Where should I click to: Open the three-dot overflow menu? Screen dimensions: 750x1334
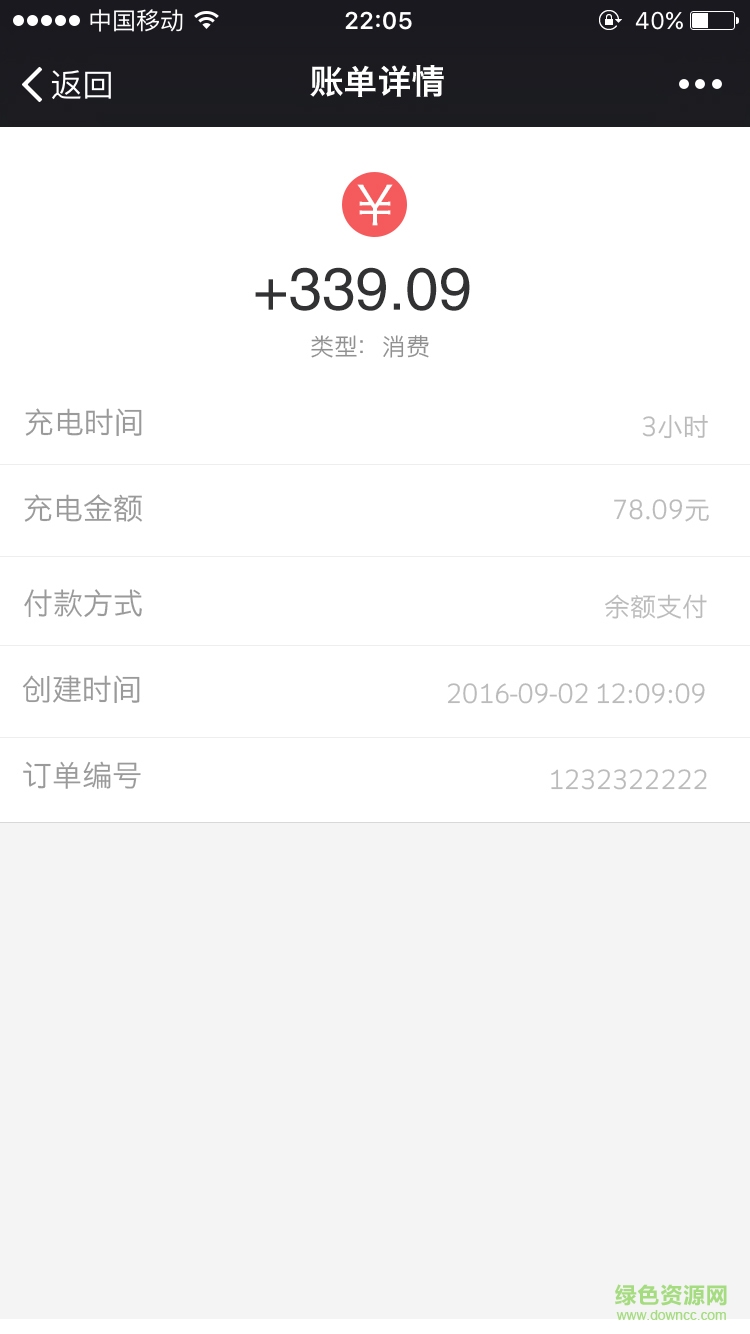coord(700,84)
